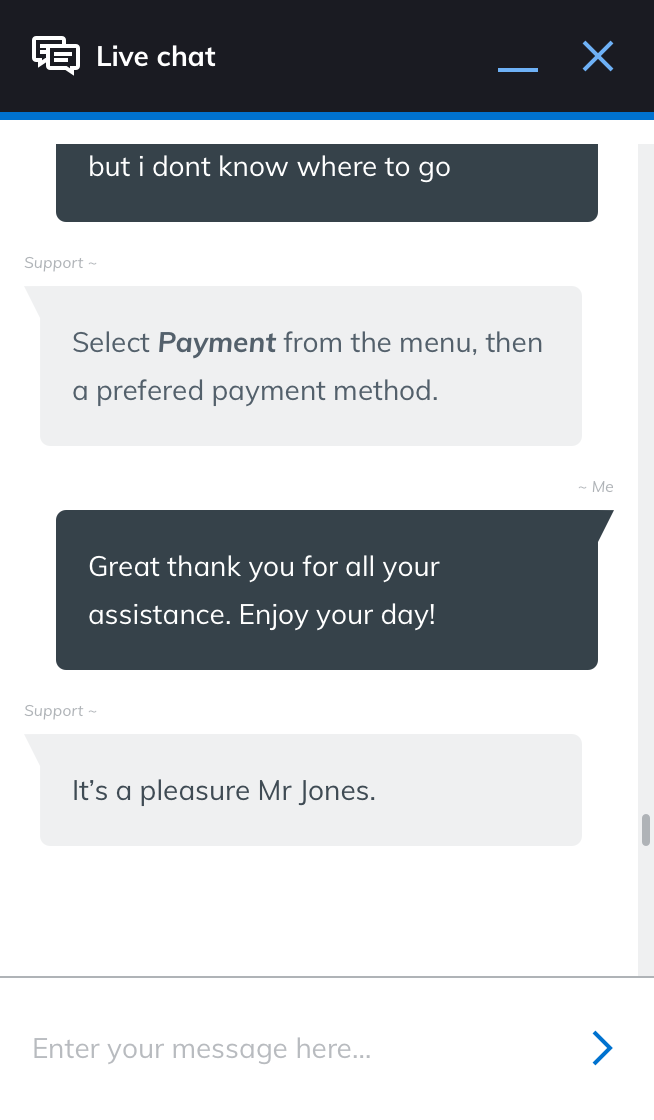Image resolution: width=654 pixels, height=1120 pixels.
Task: Send the message with the arrow
Action: (x=601, y=1048)
